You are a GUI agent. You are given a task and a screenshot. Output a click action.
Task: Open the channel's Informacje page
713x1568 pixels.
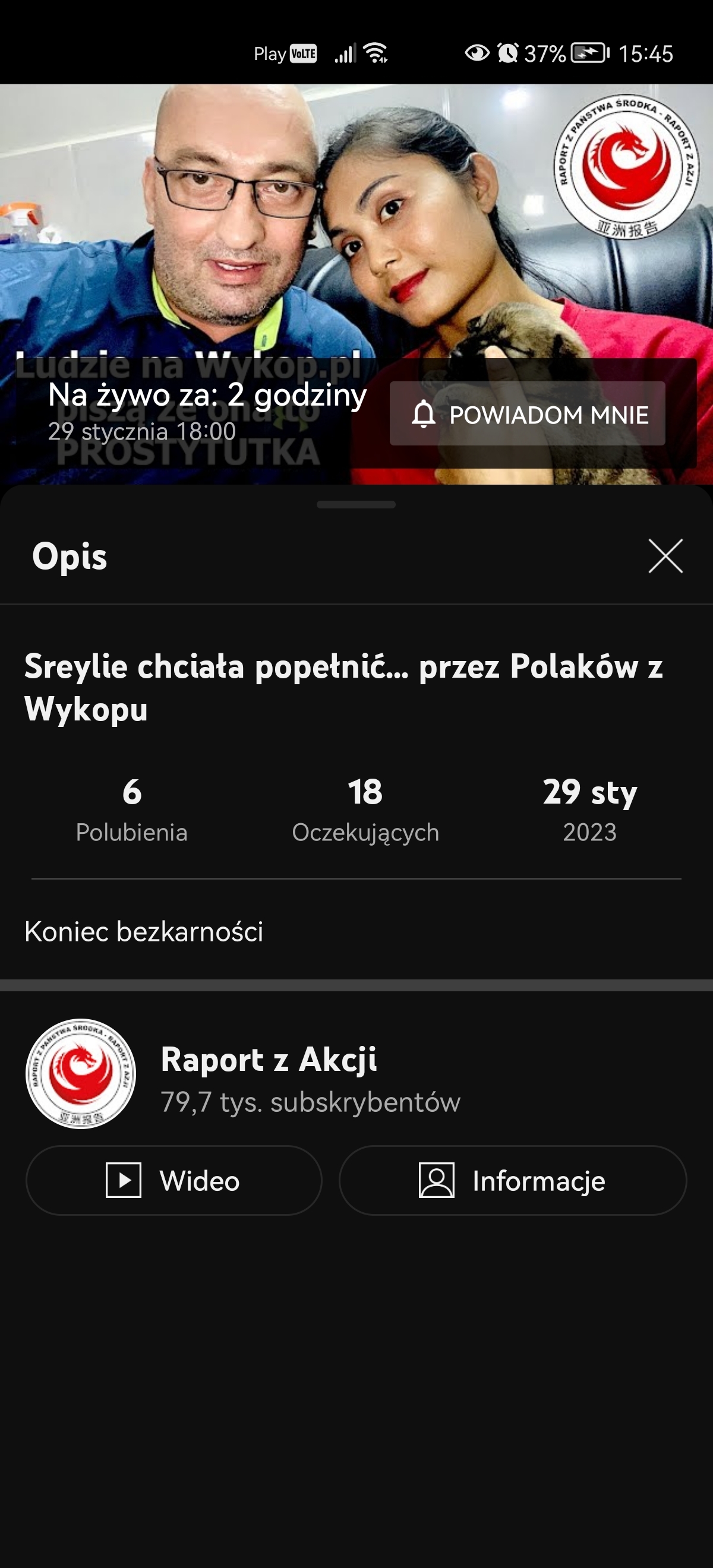(x=513, y=1181)
